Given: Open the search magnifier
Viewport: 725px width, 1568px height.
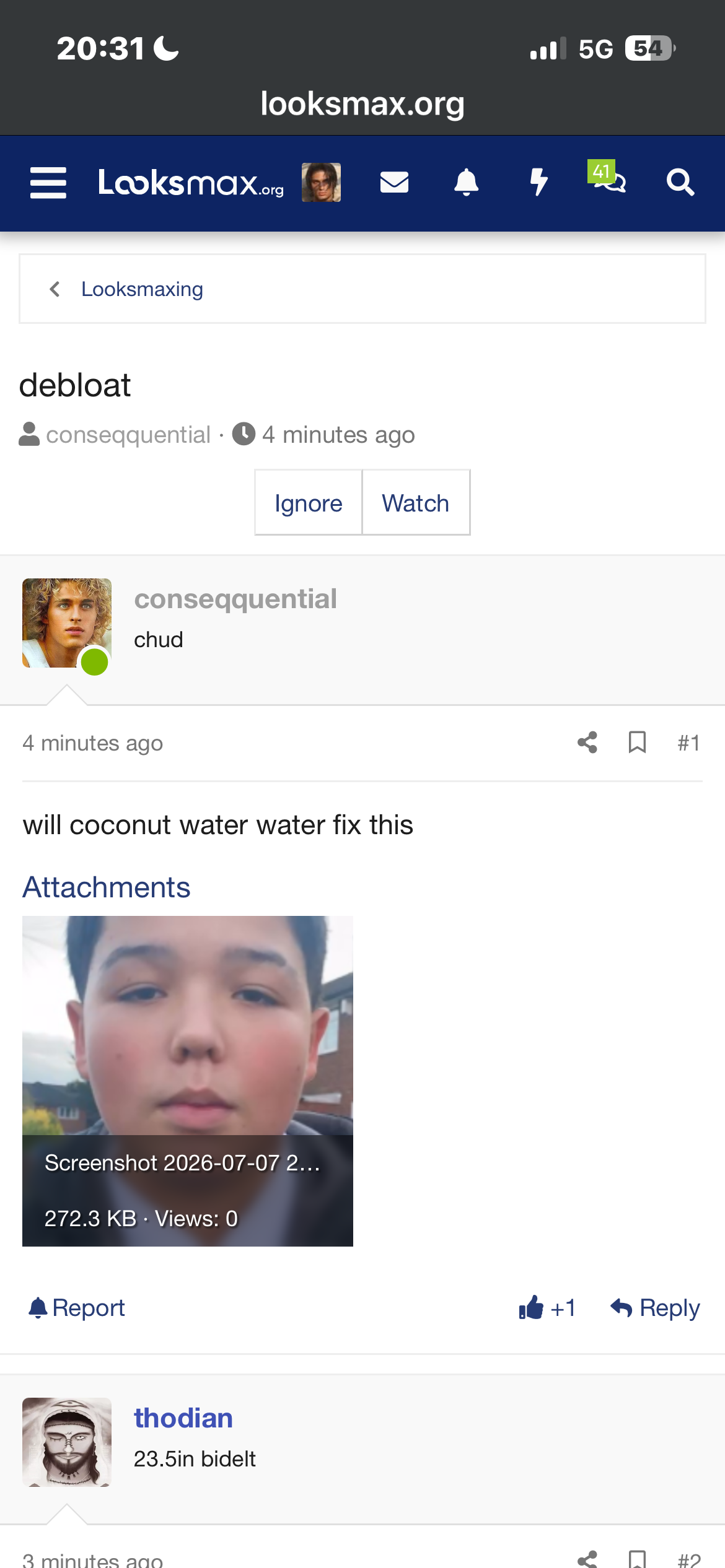Looking at the screenshot, I should (x=680, y=183).
